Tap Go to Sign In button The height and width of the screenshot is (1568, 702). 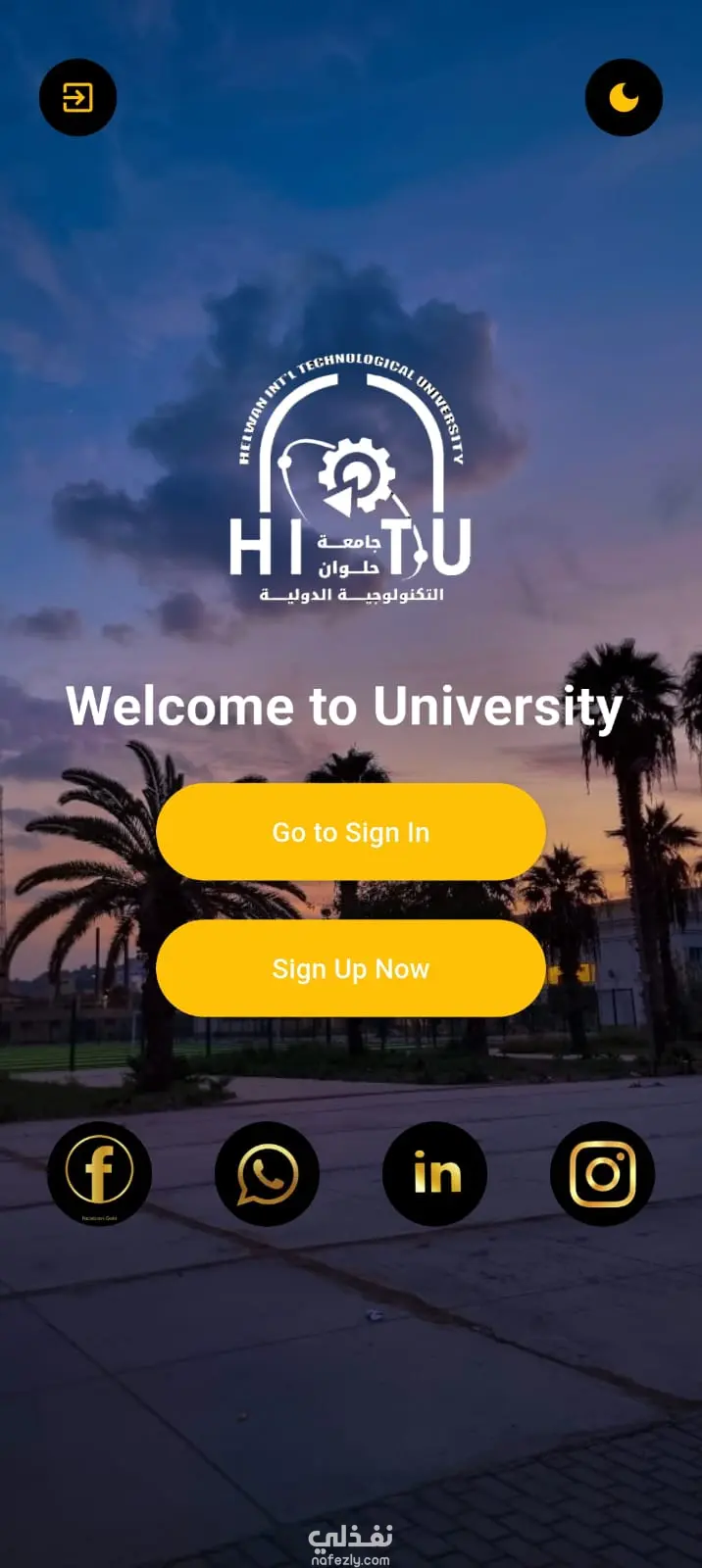click(351, 832)
